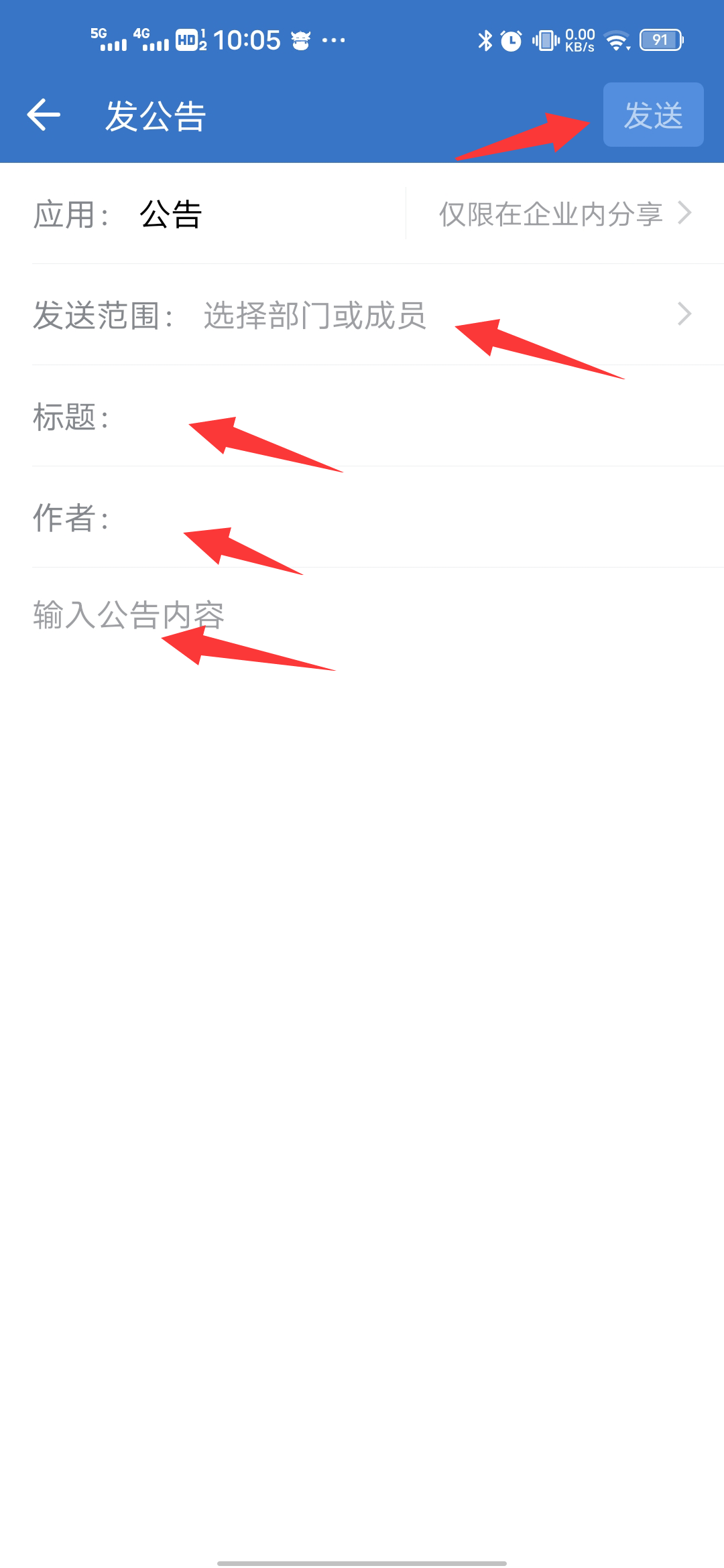724x1568 pixels.
Task: Open 仅限在企业内分享 sharing setting
Action: (564, 214)
